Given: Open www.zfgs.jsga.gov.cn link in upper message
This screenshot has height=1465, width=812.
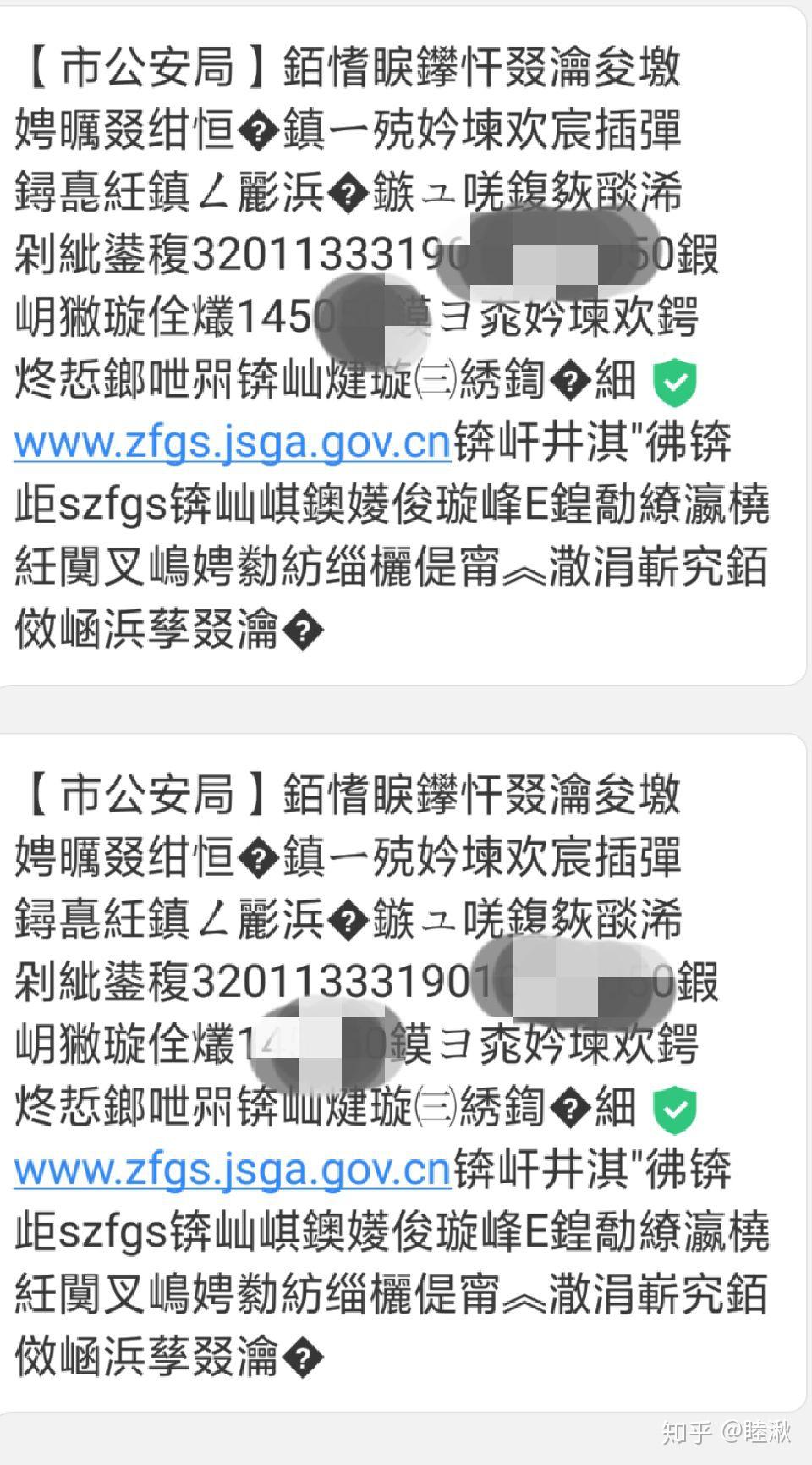Looking at the screenshot, I should click(x=233, y=443).
